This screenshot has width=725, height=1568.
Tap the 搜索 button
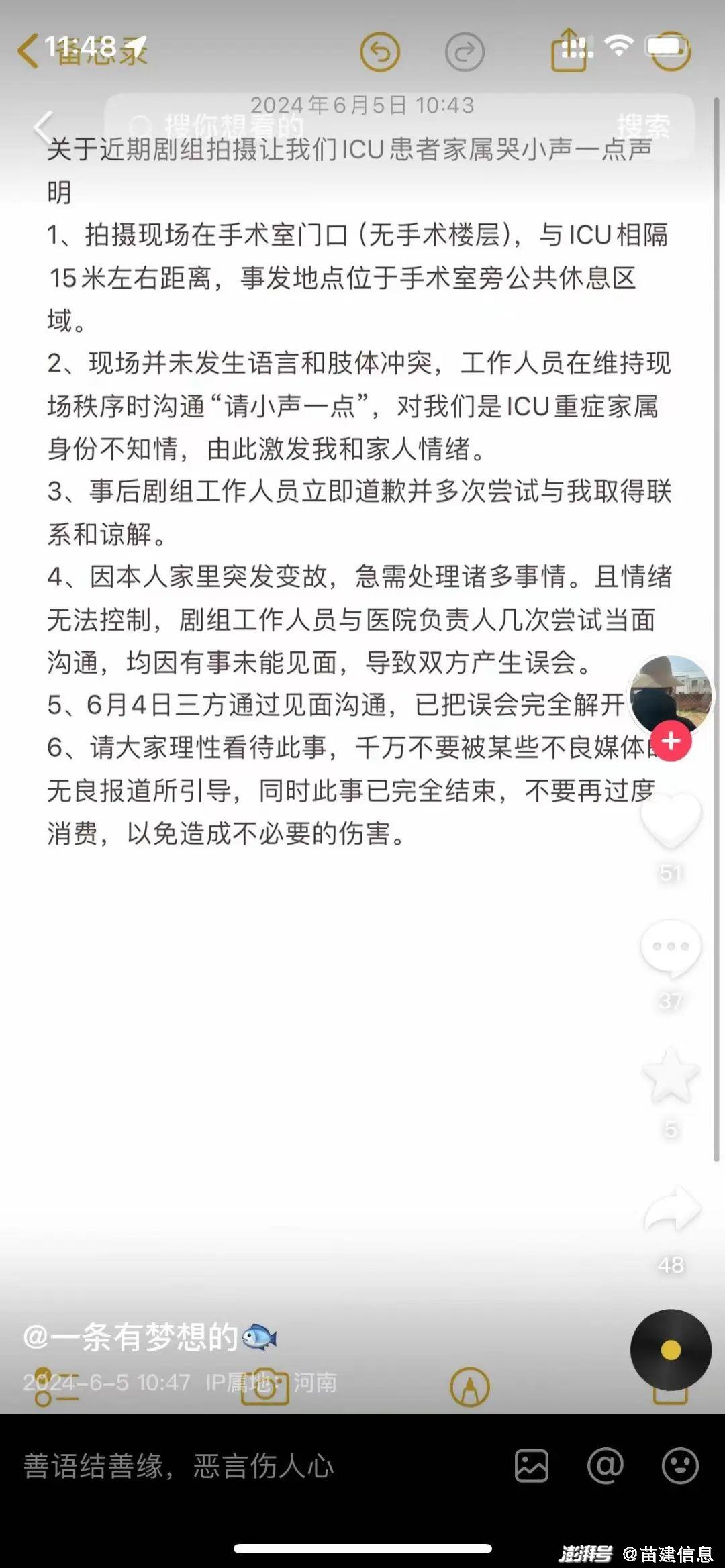tap(642, 126)
